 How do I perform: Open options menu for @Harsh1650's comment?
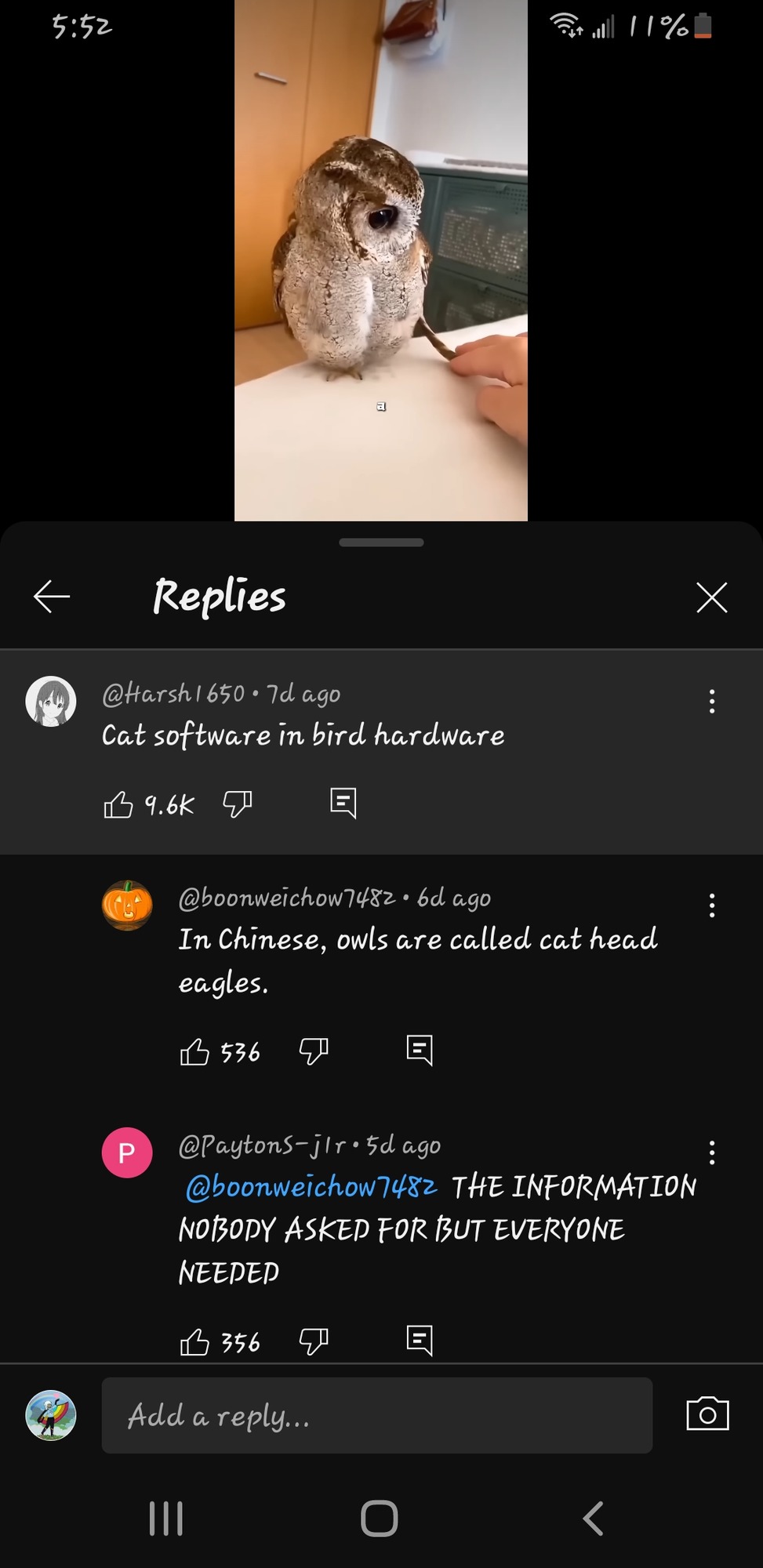tap(711, 701)
